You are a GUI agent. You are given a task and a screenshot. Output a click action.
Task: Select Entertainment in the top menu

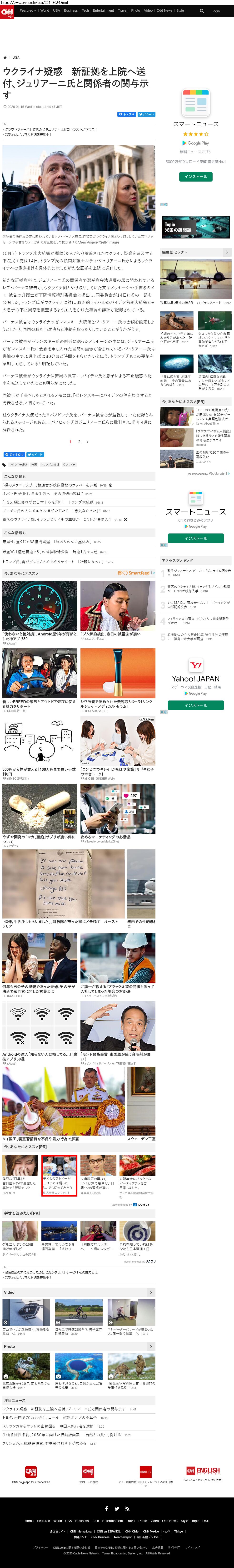click(x=103, y=10)
